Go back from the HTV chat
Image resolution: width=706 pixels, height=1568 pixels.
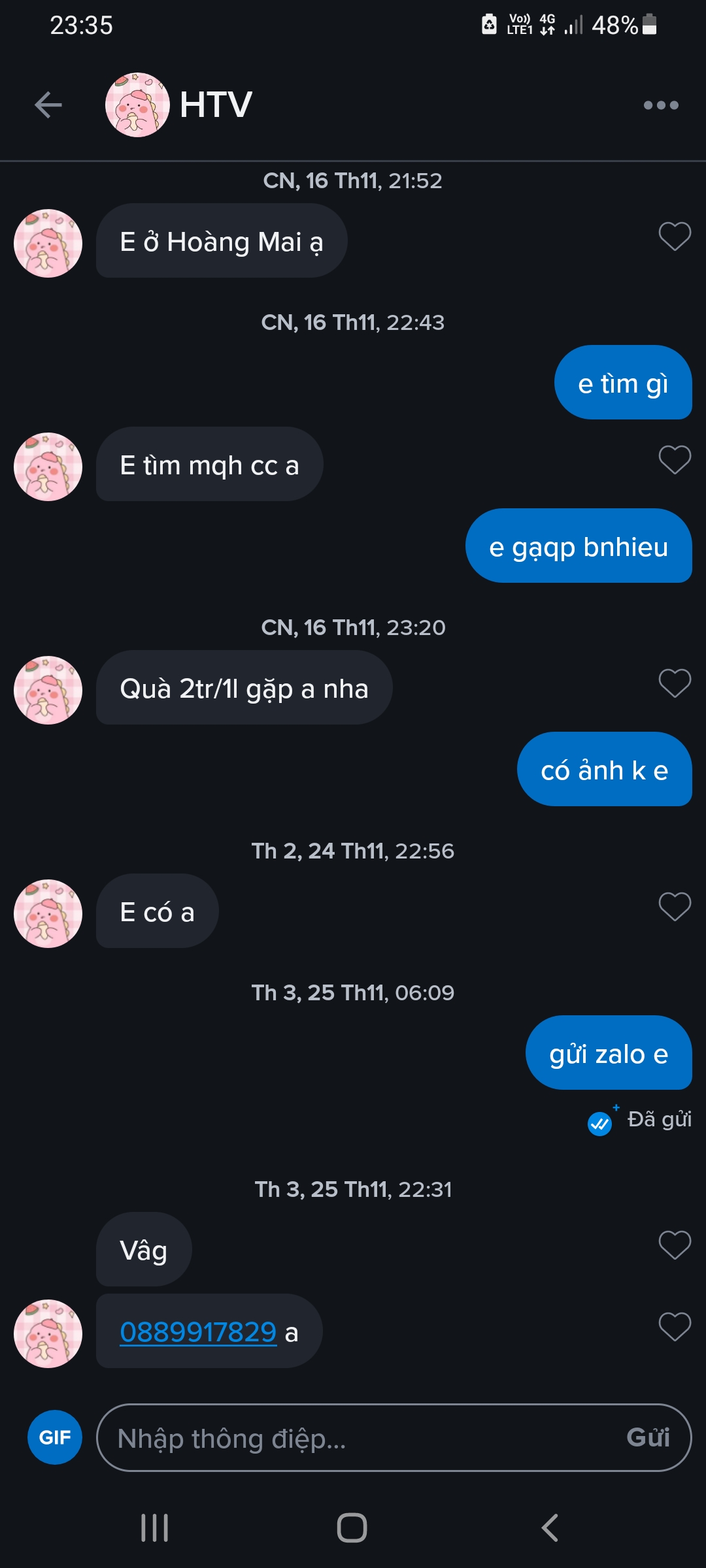48,105
